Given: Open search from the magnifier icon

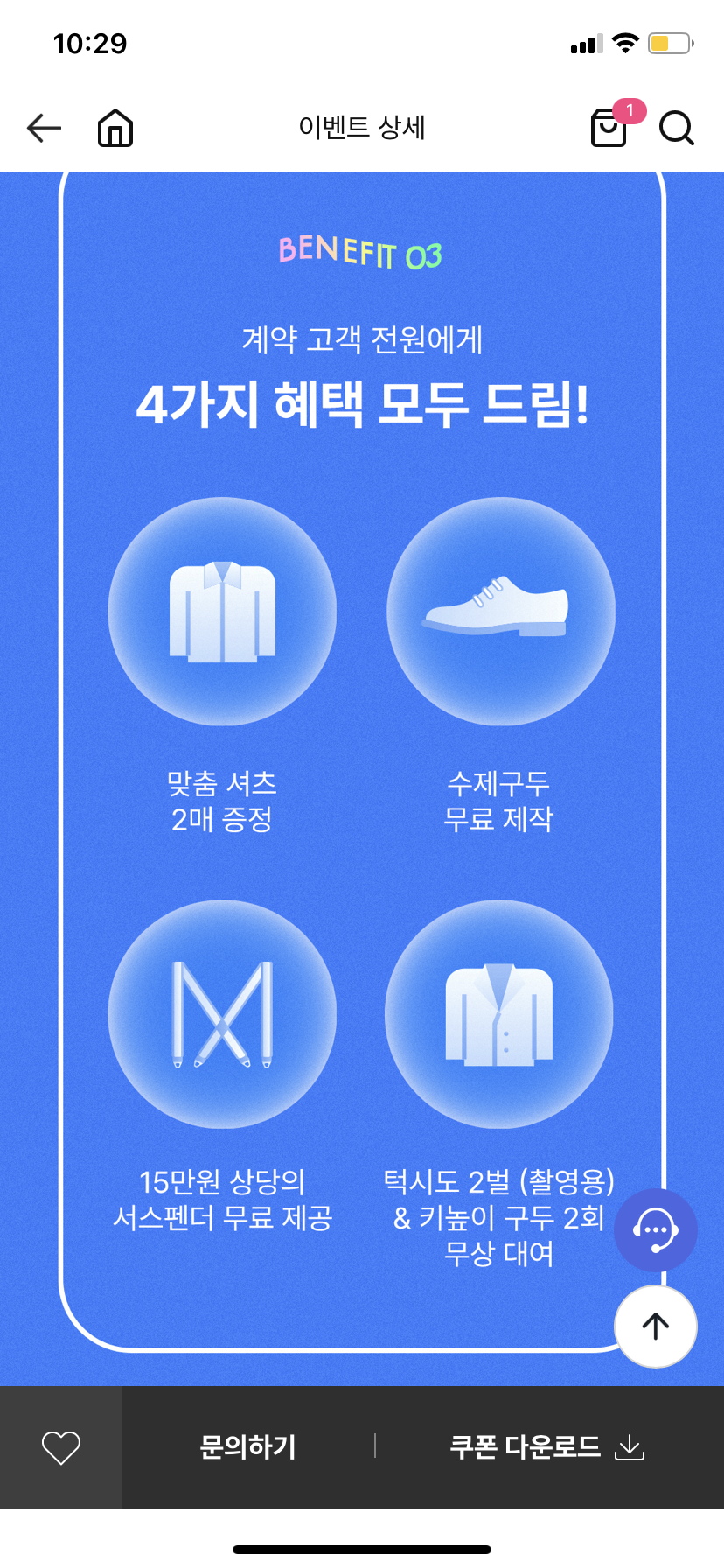Looking at the screenshot, I should 677,128.
